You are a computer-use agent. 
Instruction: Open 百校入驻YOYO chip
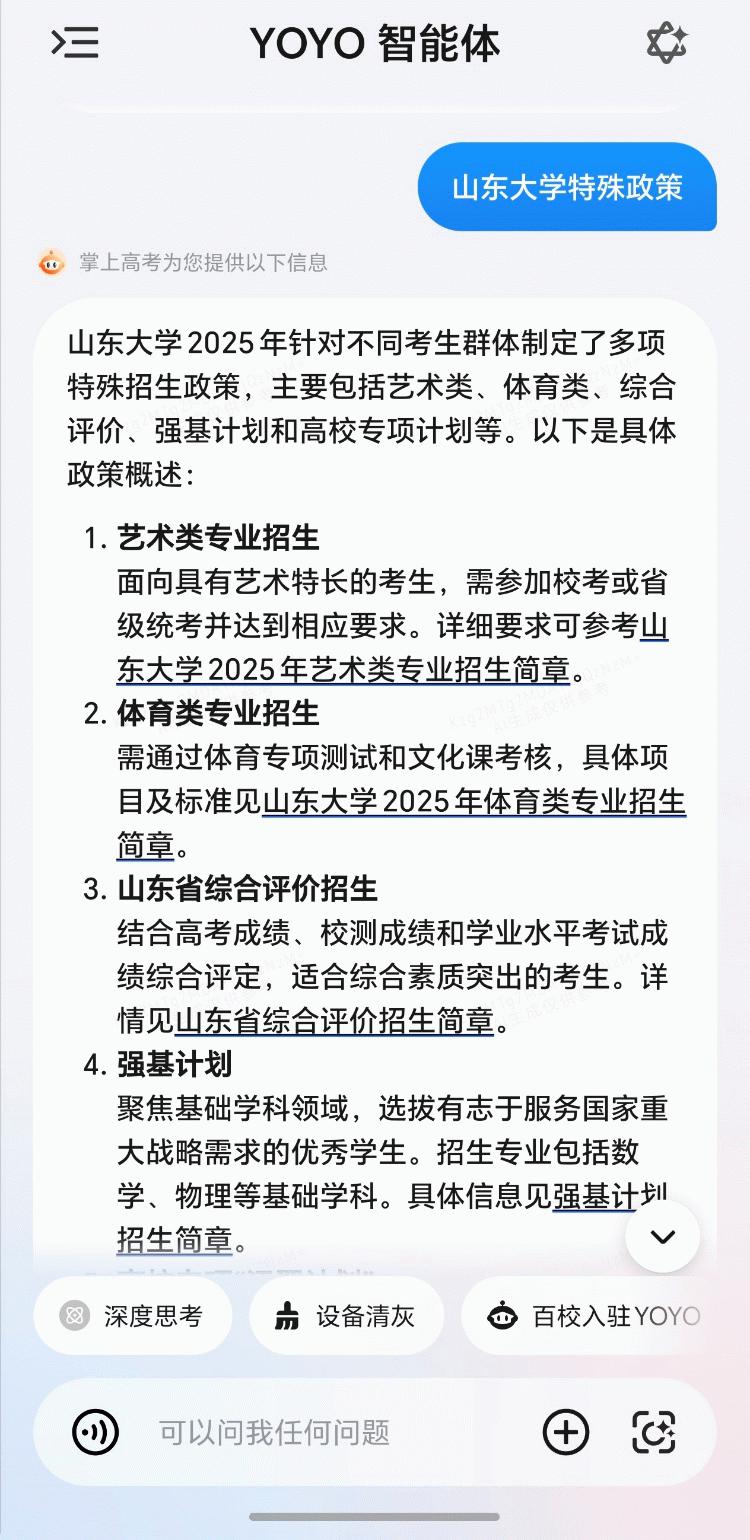[x=596, y=1316]
